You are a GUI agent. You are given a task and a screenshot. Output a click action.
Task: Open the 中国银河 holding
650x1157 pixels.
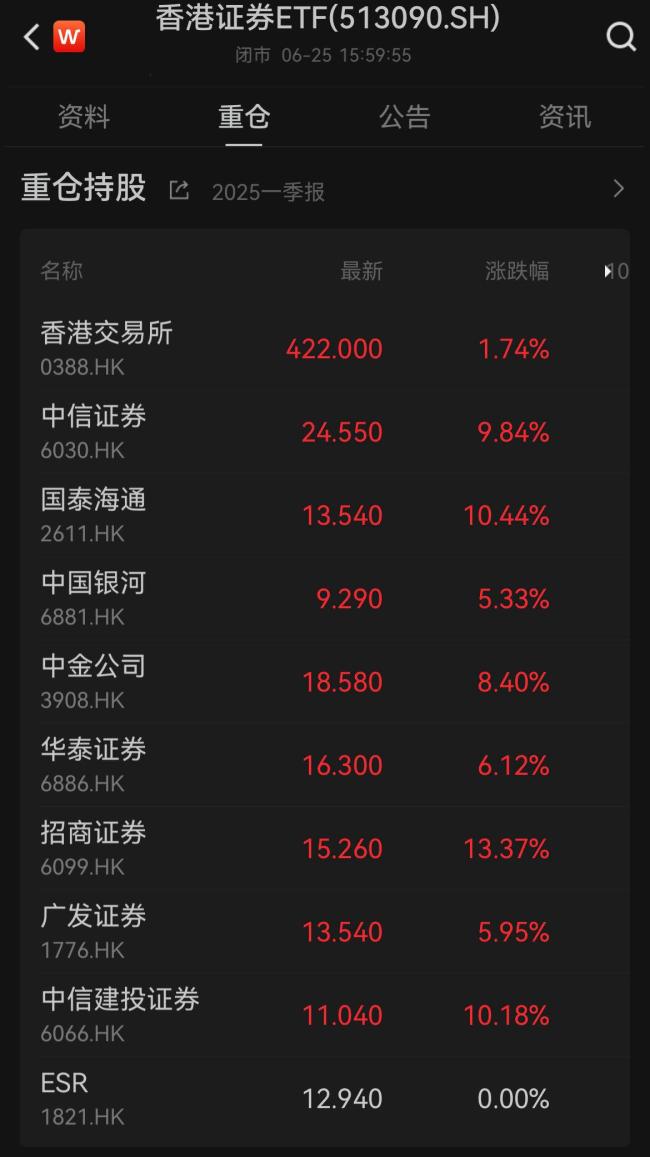325,598
